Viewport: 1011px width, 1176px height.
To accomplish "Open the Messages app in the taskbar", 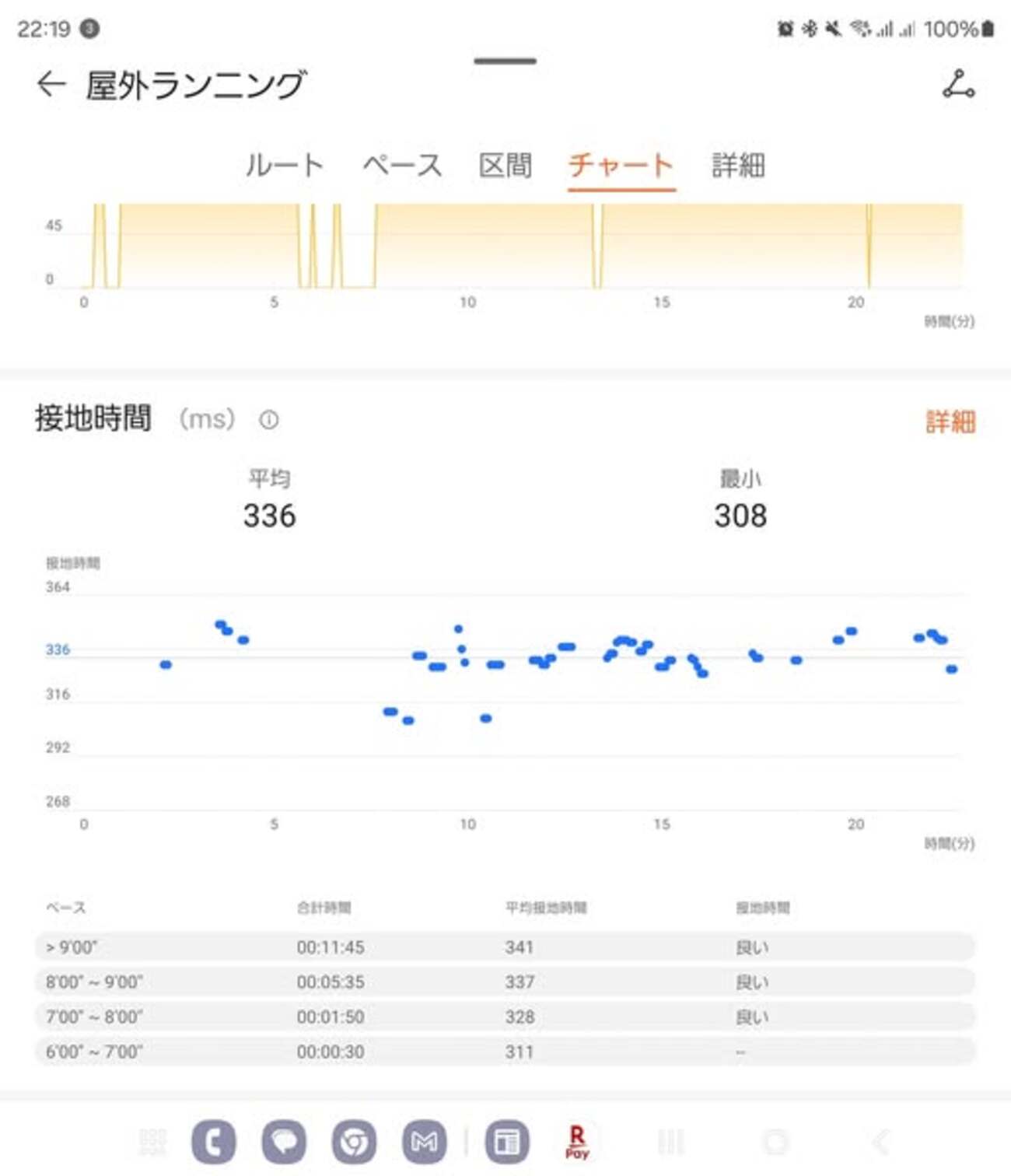I will pos(284,1142).
